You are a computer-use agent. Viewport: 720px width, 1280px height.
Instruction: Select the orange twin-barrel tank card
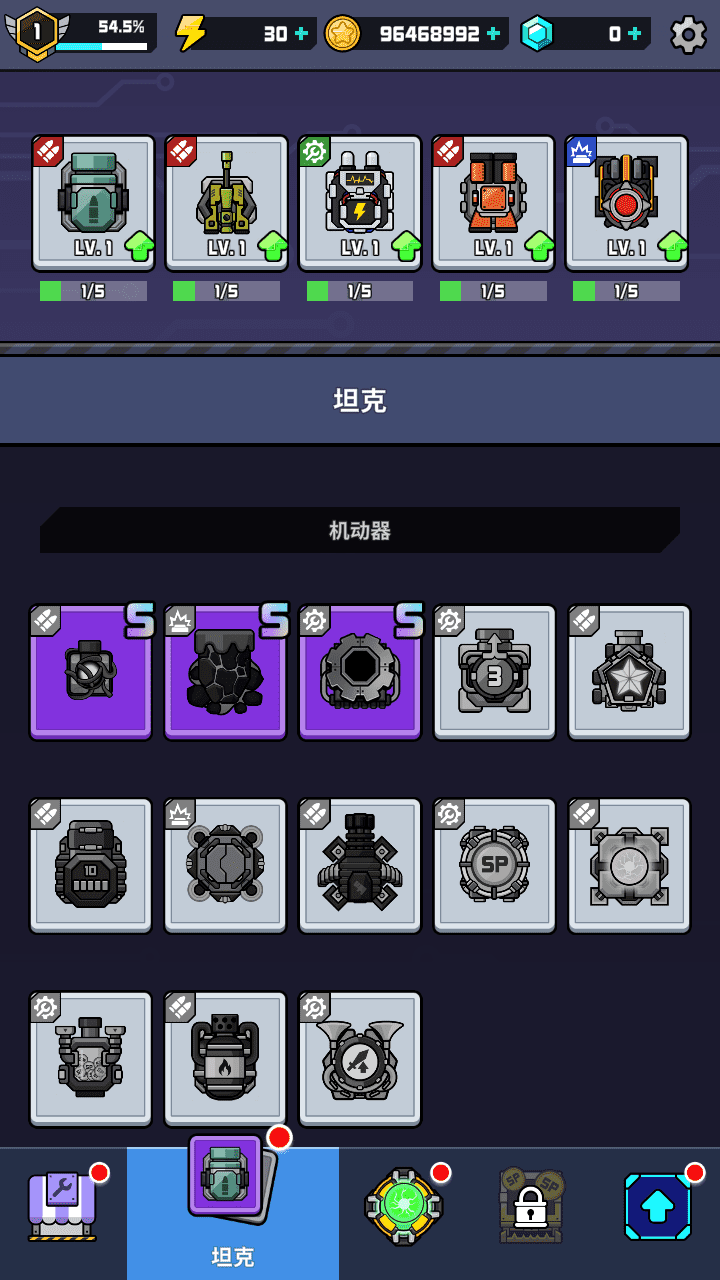pos(493,203)
